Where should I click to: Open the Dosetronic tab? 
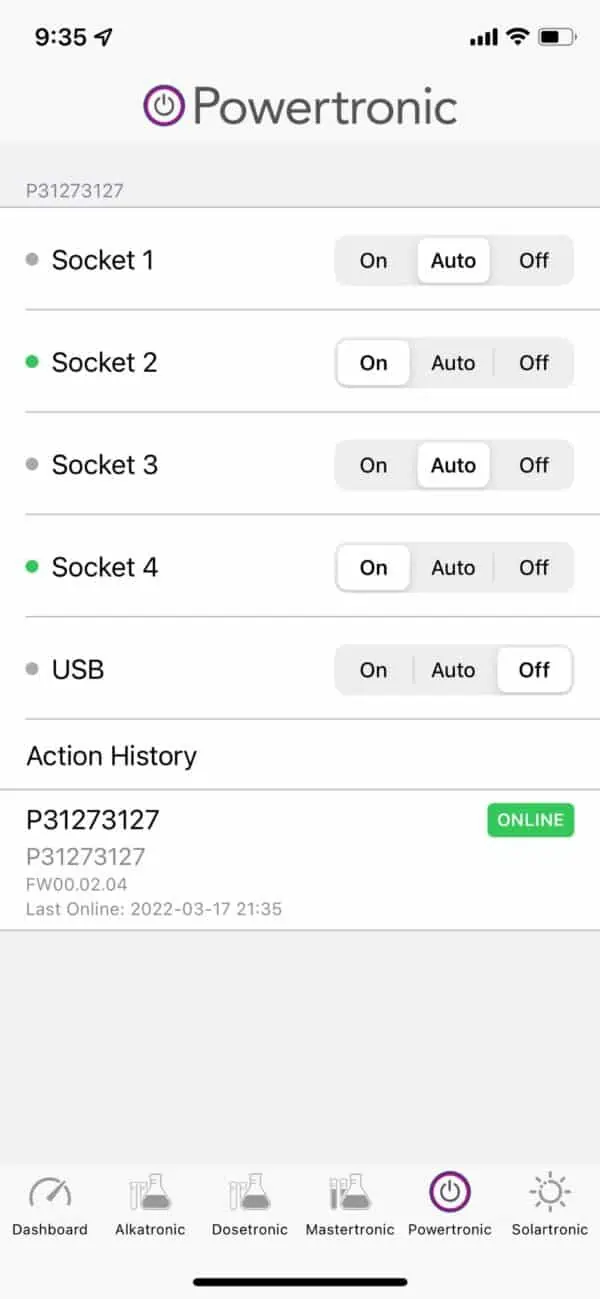click(250, 1206)
